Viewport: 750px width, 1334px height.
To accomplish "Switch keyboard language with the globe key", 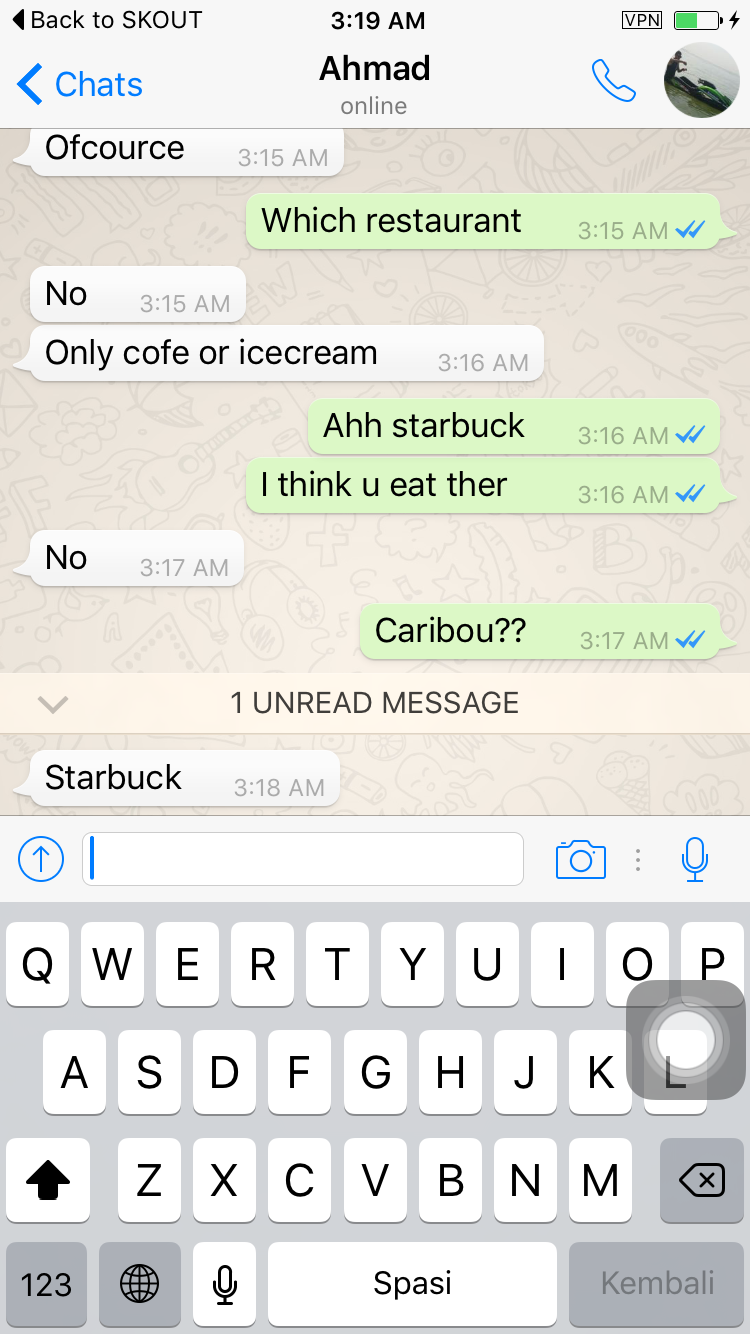I will click(x=140, y=1284).
